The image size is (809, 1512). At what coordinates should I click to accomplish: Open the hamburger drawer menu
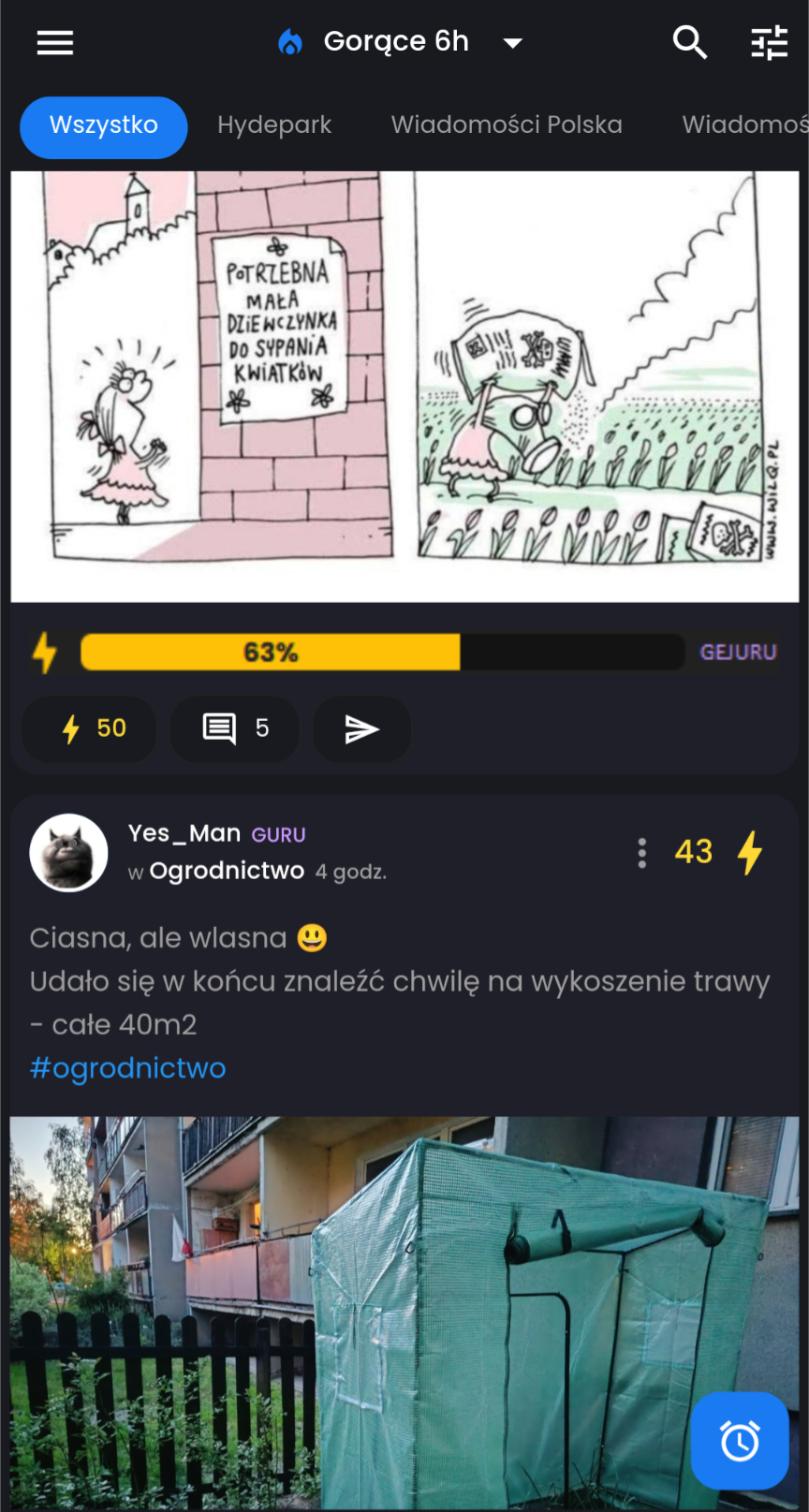[x=54, y=43]
